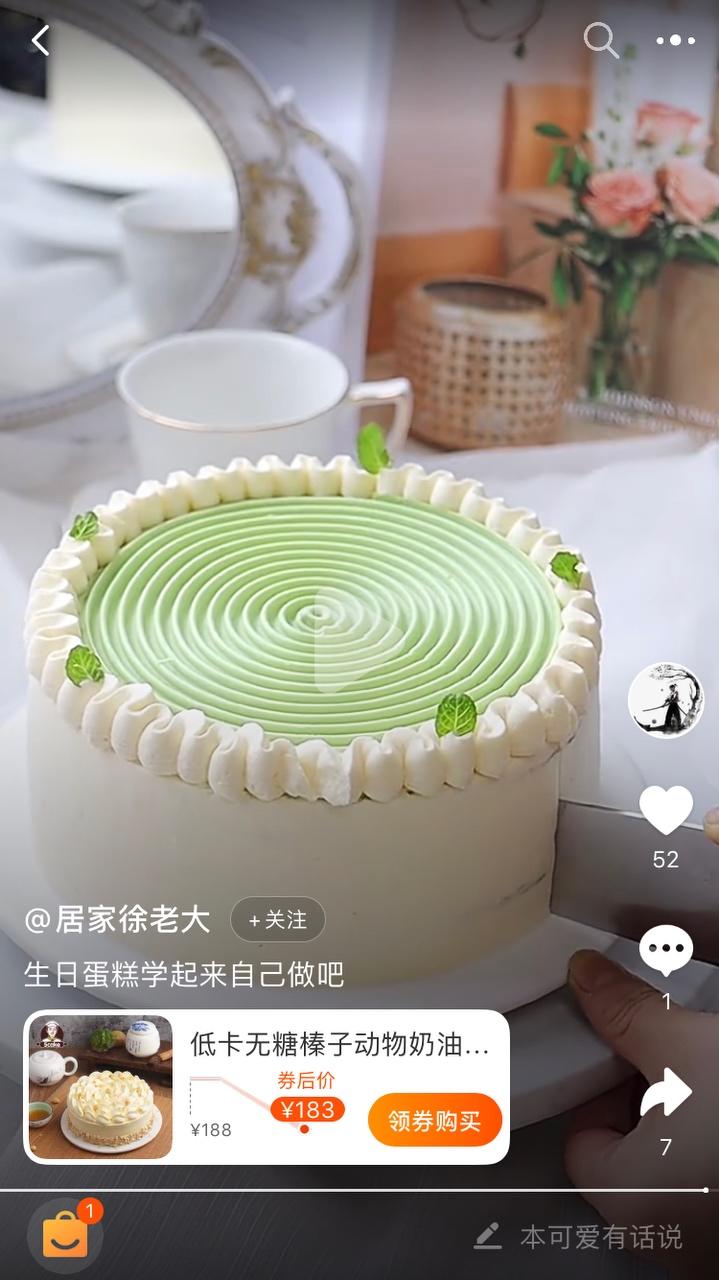The width and height of the screenshot is (719, 1280).
Task: Follow 居家徐老大 with the +关注 button
Action: 278,920
